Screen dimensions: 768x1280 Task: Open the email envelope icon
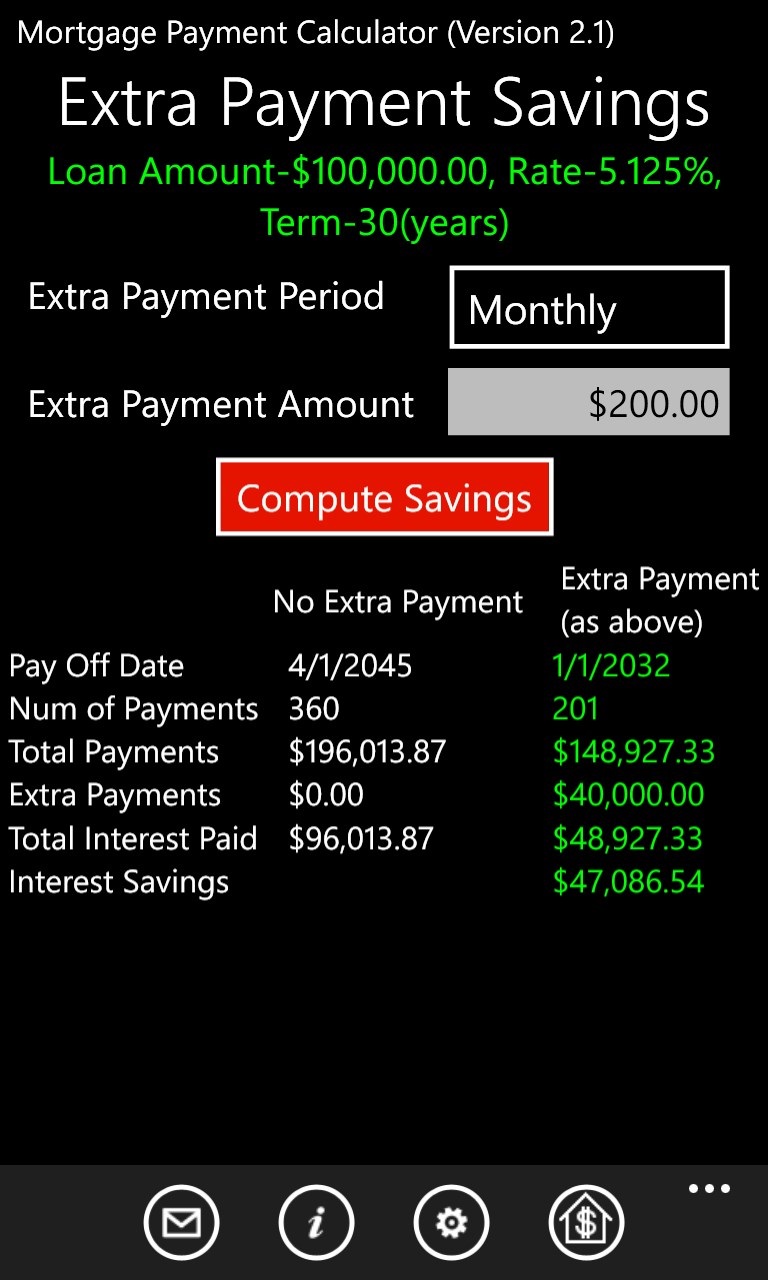[x=181, y=1222]
